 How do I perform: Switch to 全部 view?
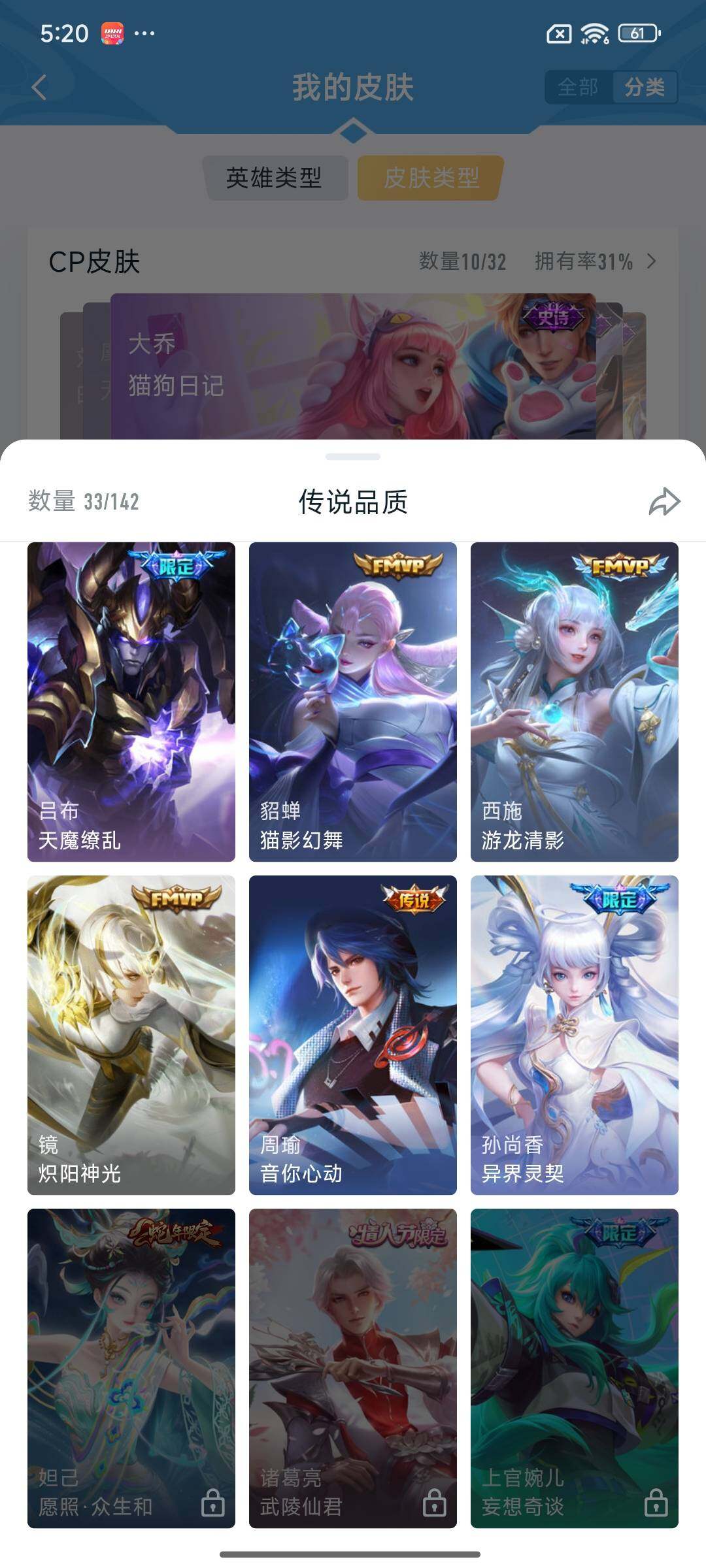click(x=578, y=87)
